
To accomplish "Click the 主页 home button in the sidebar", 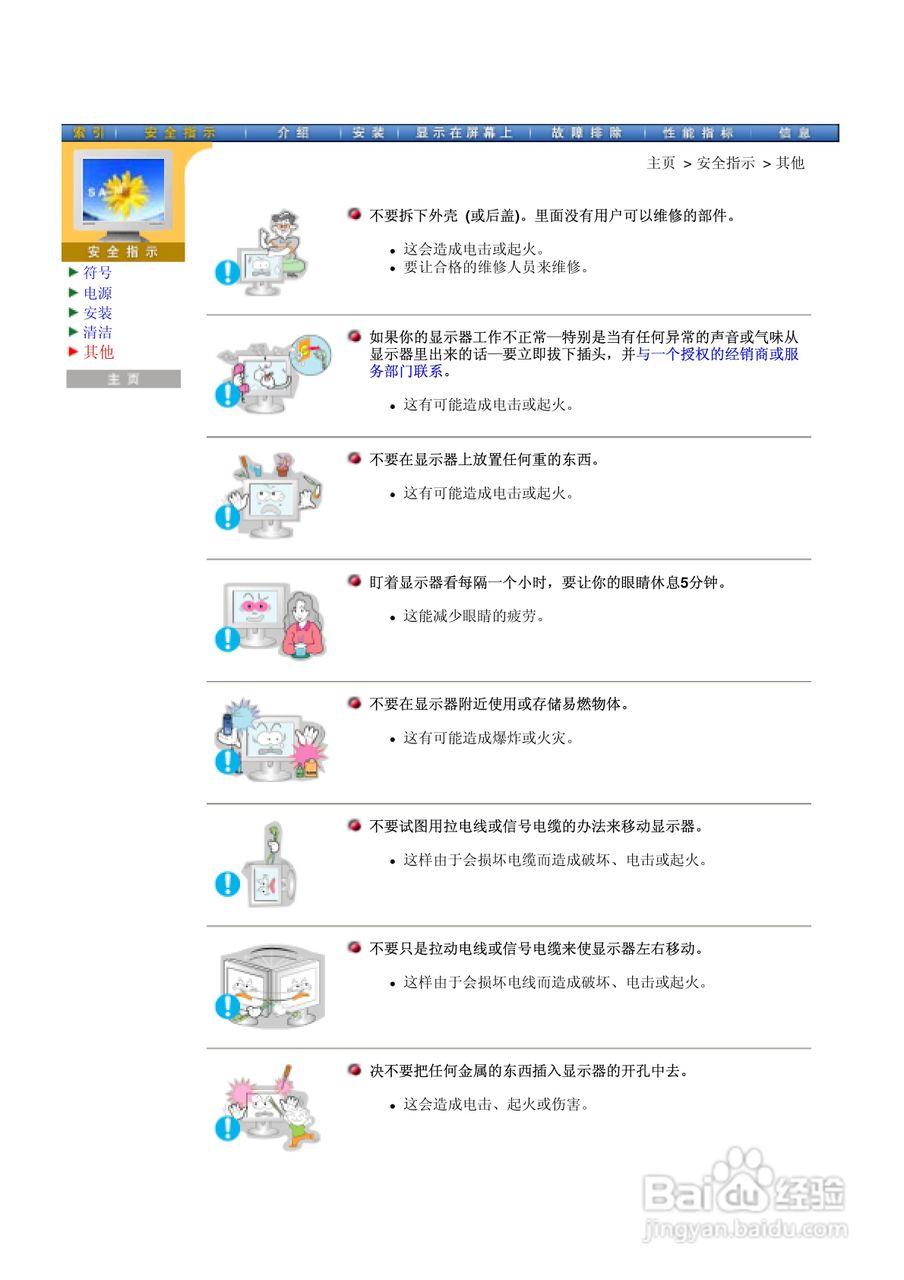I will [x=124, y=378].
